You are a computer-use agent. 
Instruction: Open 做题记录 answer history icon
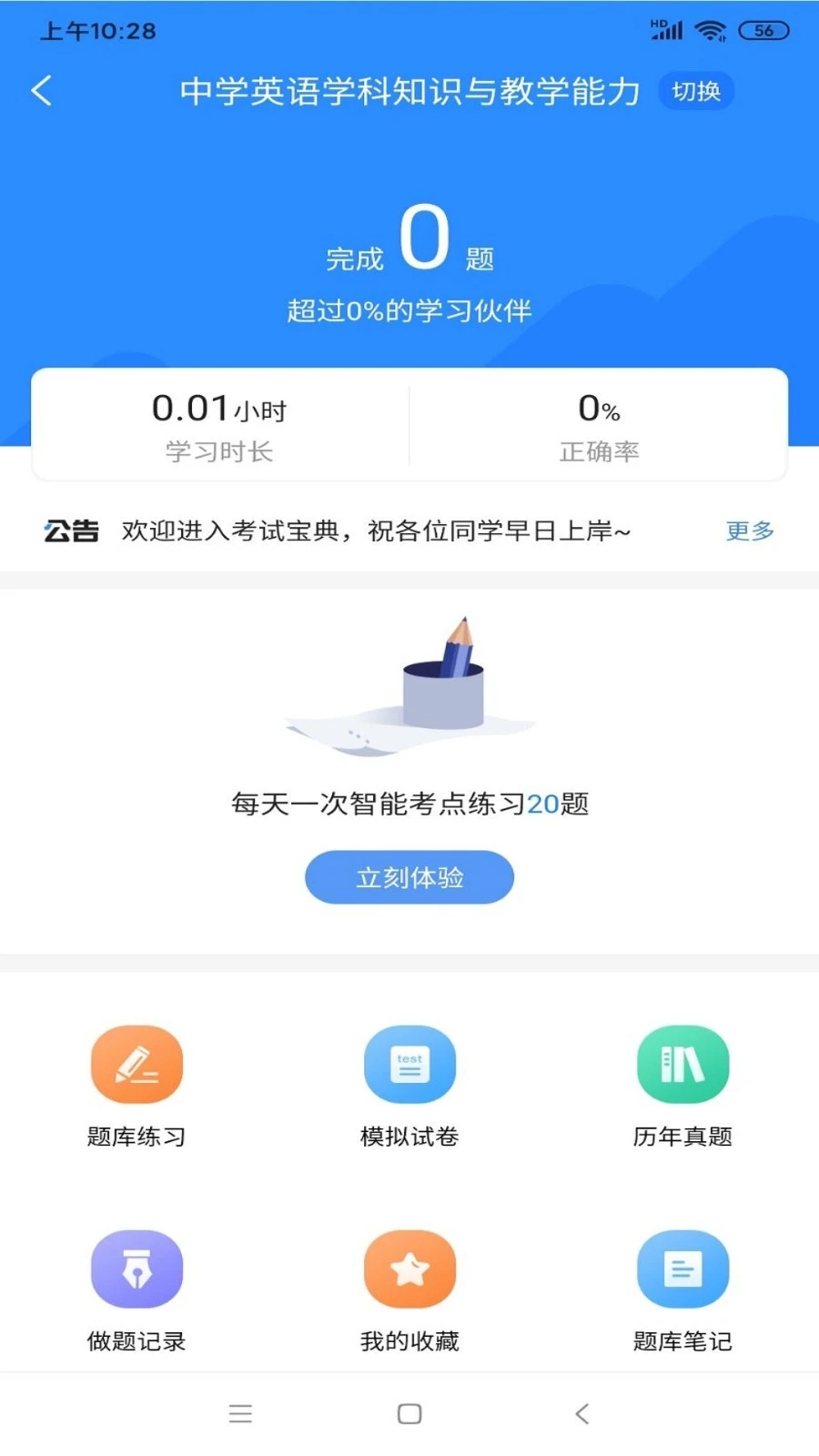[136, 1268]
